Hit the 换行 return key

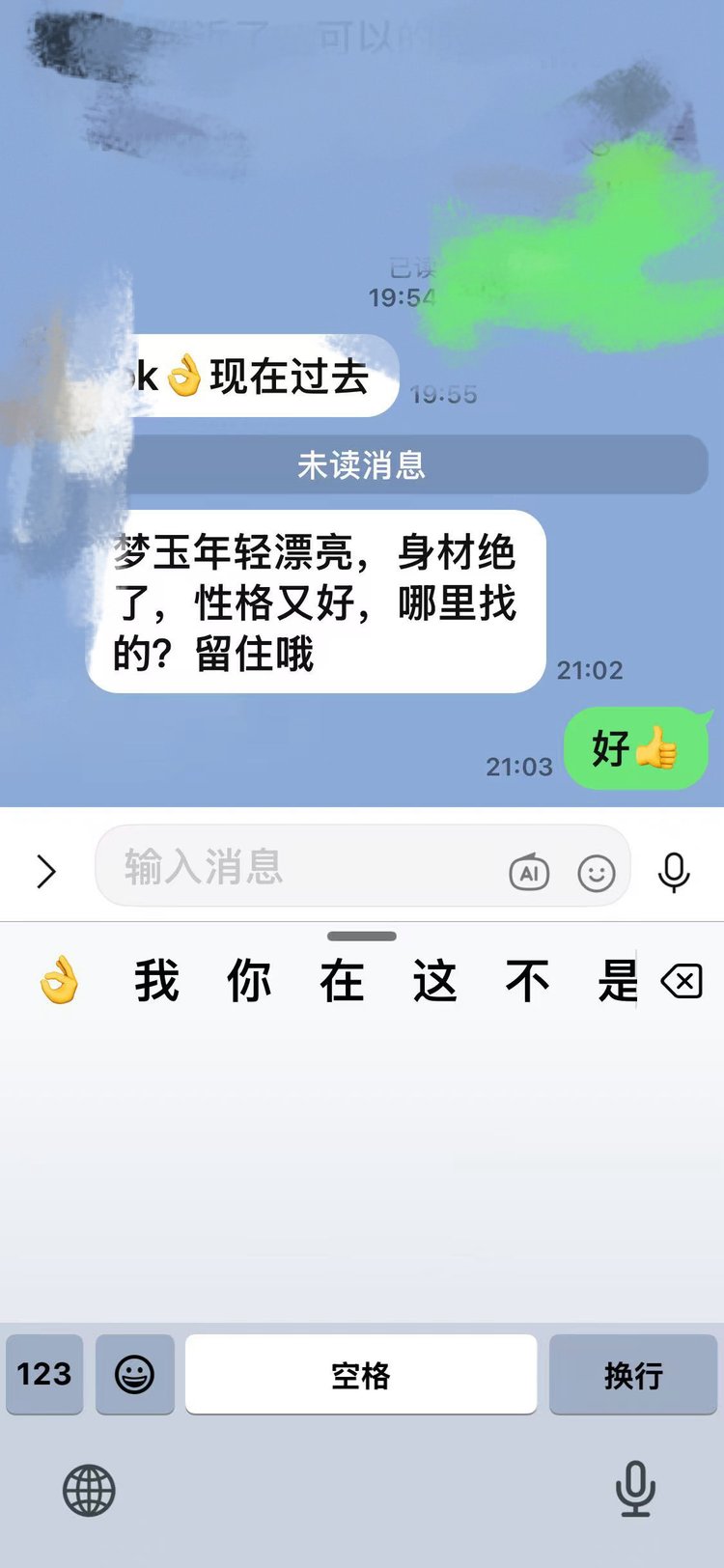click(633, 1374)
